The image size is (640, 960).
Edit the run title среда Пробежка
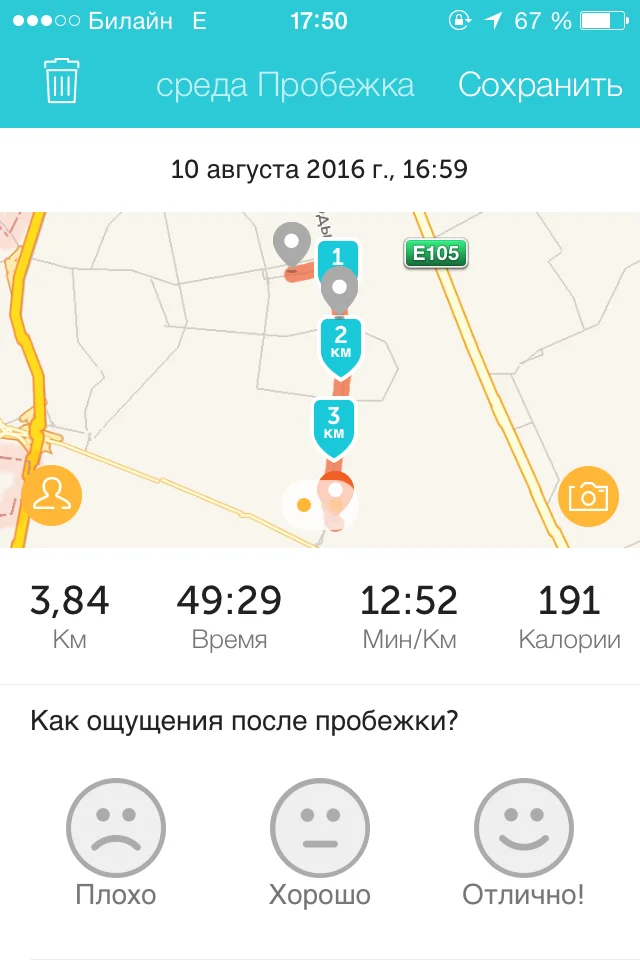pyautogui.click(x=285, y=85)
